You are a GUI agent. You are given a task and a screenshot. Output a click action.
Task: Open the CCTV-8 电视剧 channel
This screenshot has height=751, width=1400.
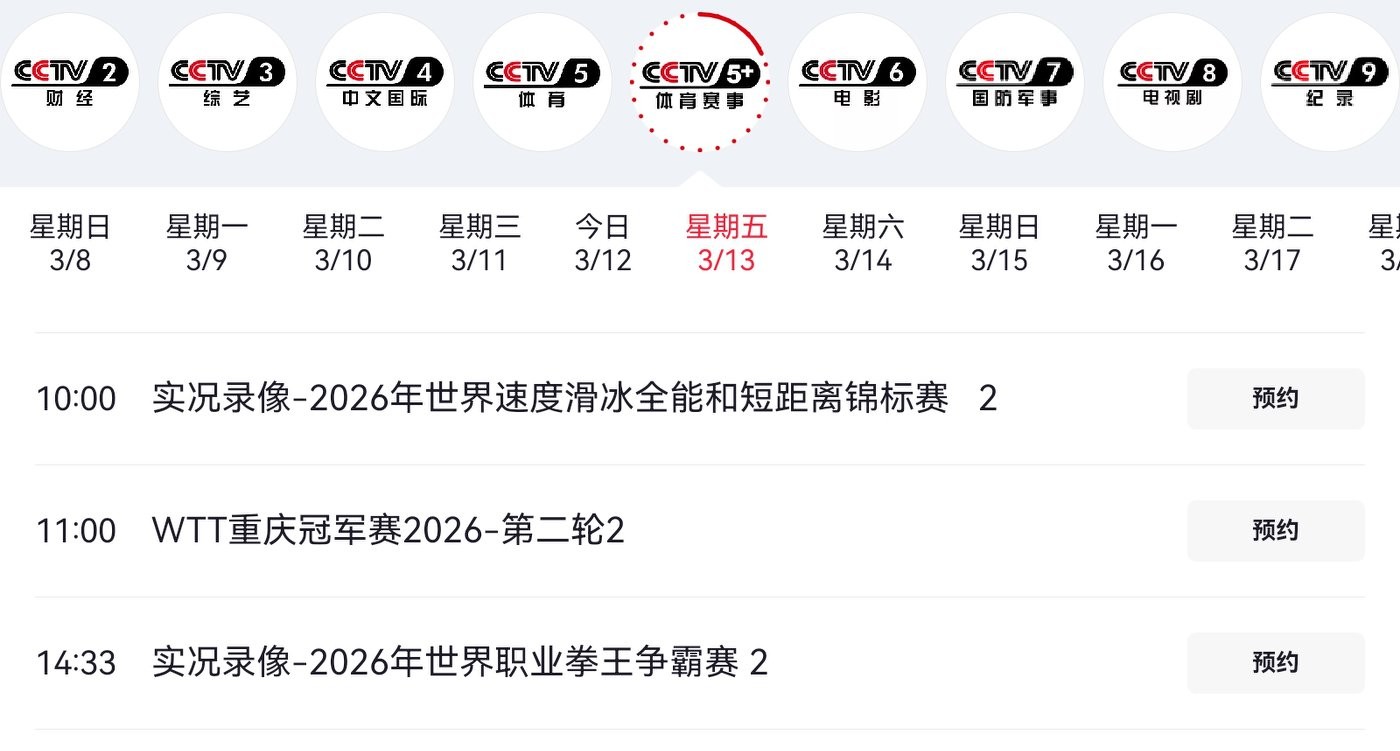coord(1172,82)
